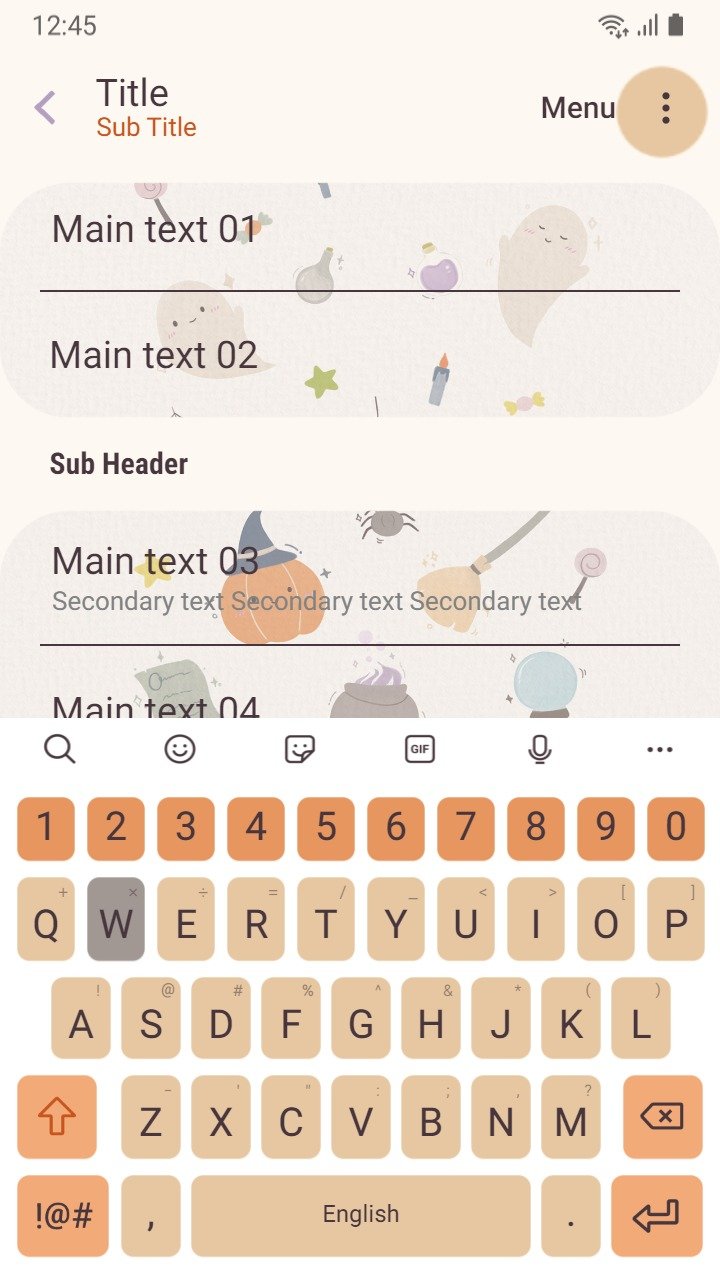
Task: Open the three-dot overflow menu
Action: (x=665, y=108)
